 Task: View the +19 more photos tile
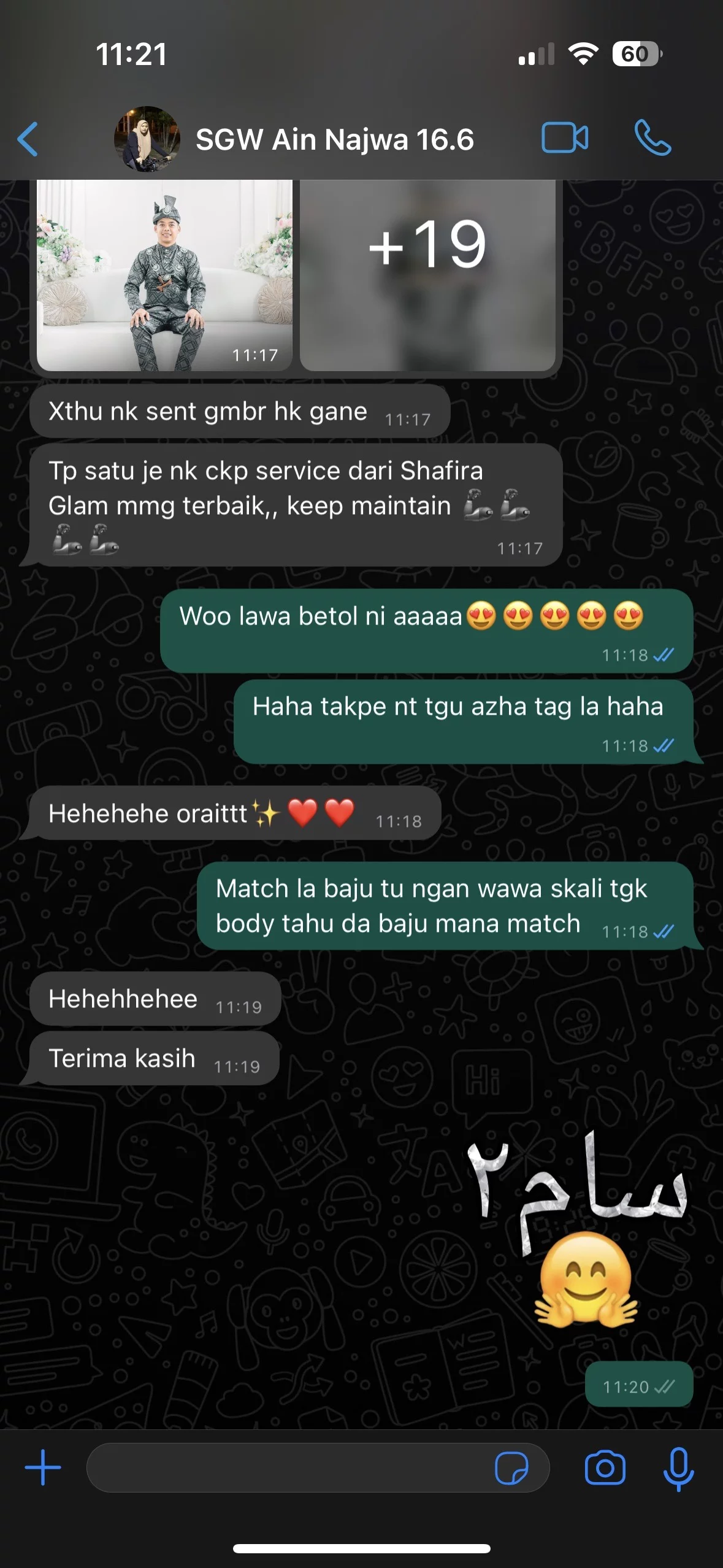point(427,276)
